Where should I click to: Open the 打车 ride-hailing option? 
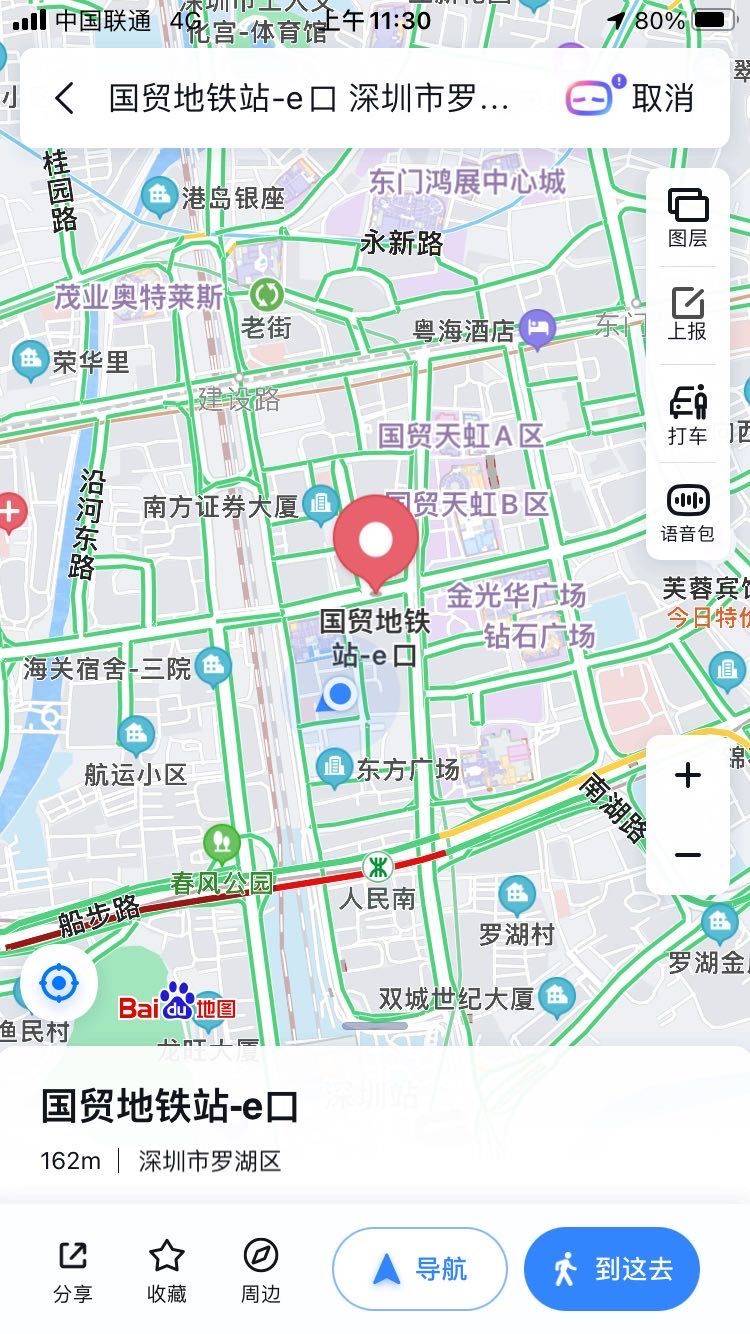point(688,412)
